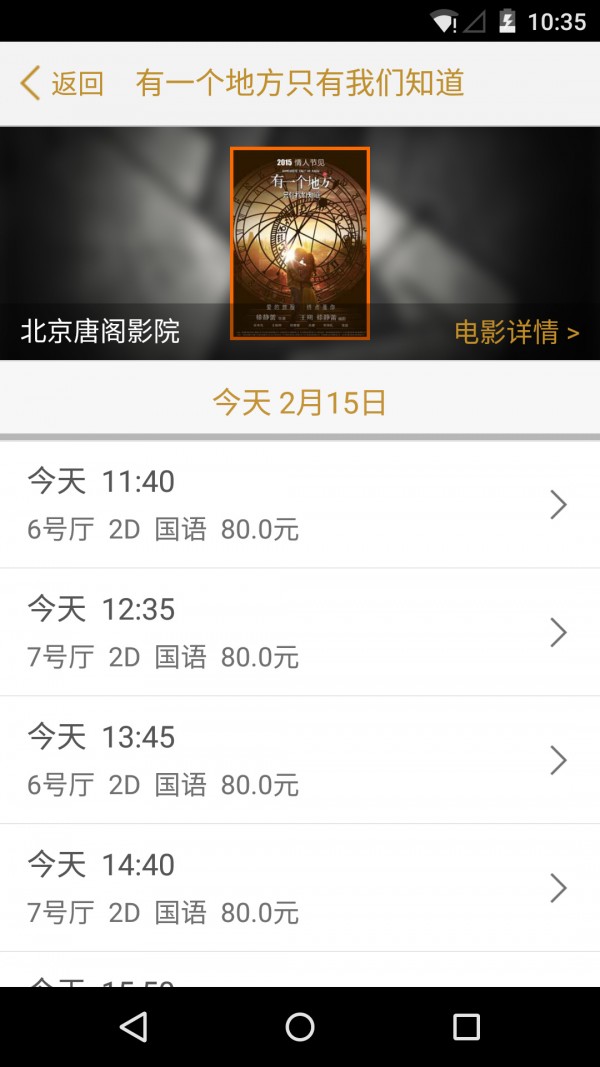Open 电影详情 movie details link
Screen dimensions: 600x1067
[516, 332]
